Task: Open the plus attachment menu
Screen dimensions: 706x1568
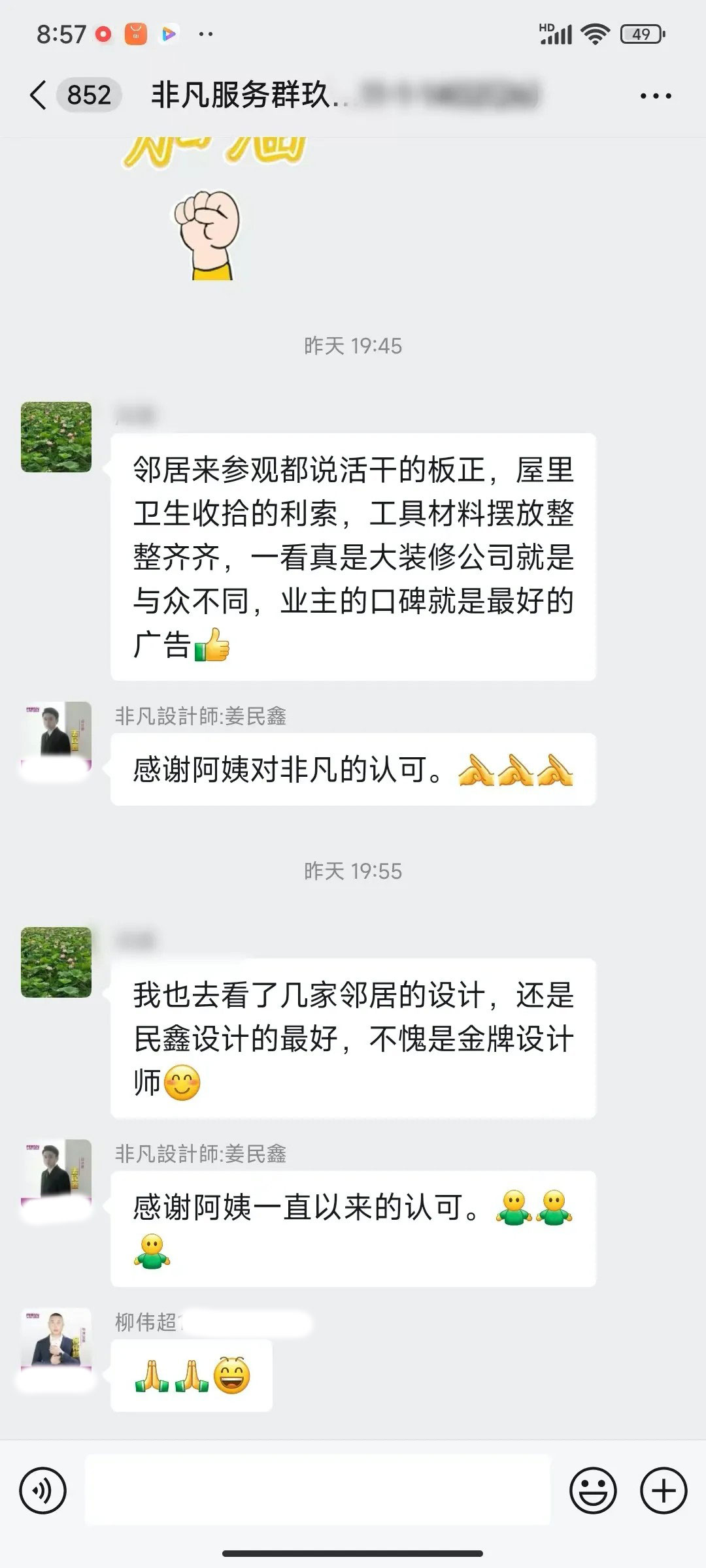Action: coord(664,1491)
